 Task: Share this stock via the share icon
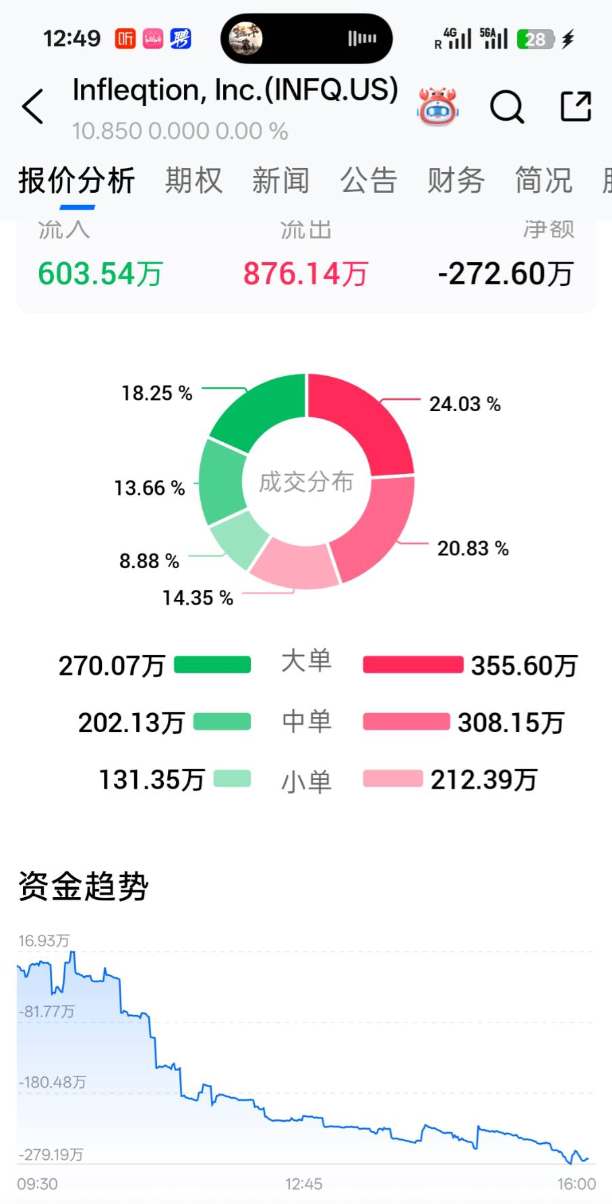click(x=576, y=106)
